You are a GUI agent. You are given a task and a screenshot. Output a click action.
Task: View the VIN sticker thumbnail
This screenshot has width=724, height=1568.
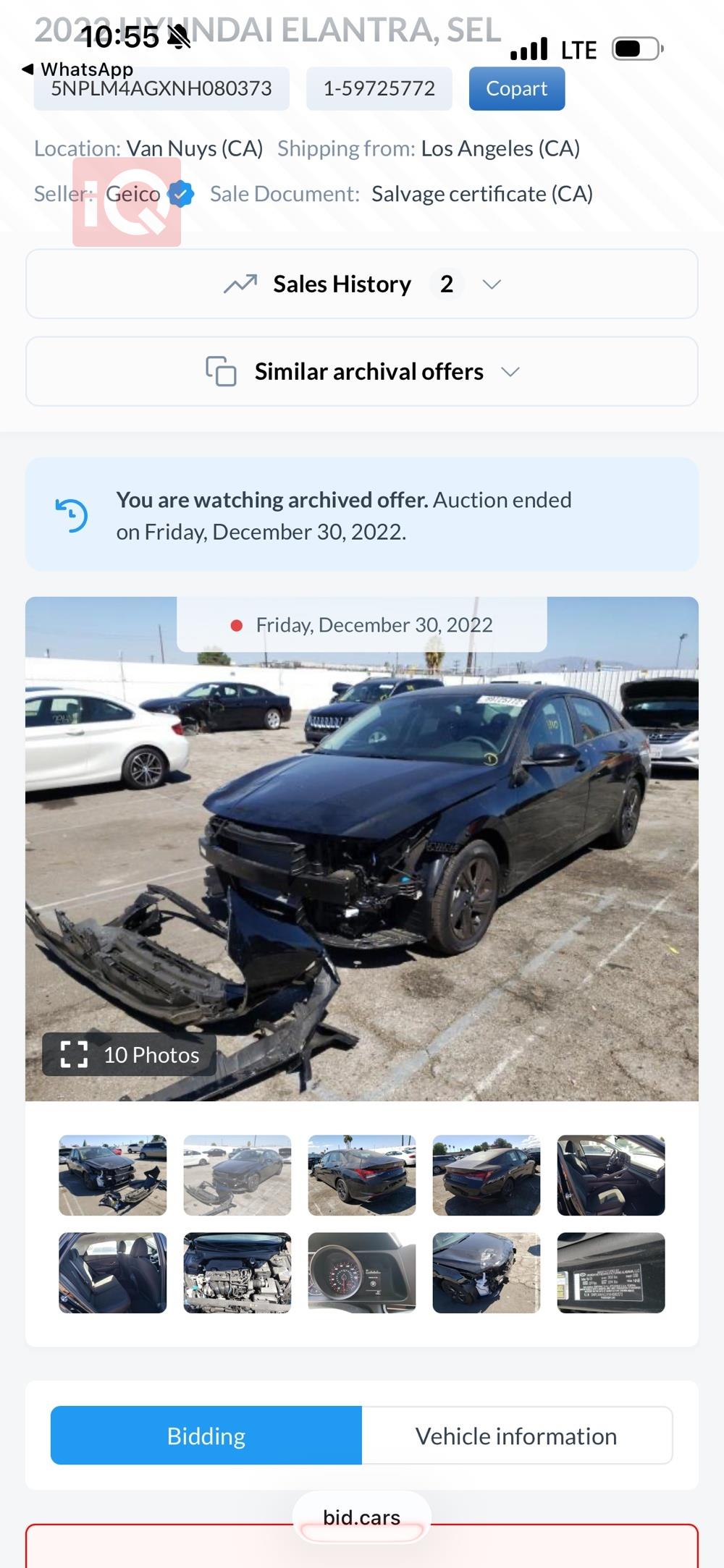click(610, 1273)
